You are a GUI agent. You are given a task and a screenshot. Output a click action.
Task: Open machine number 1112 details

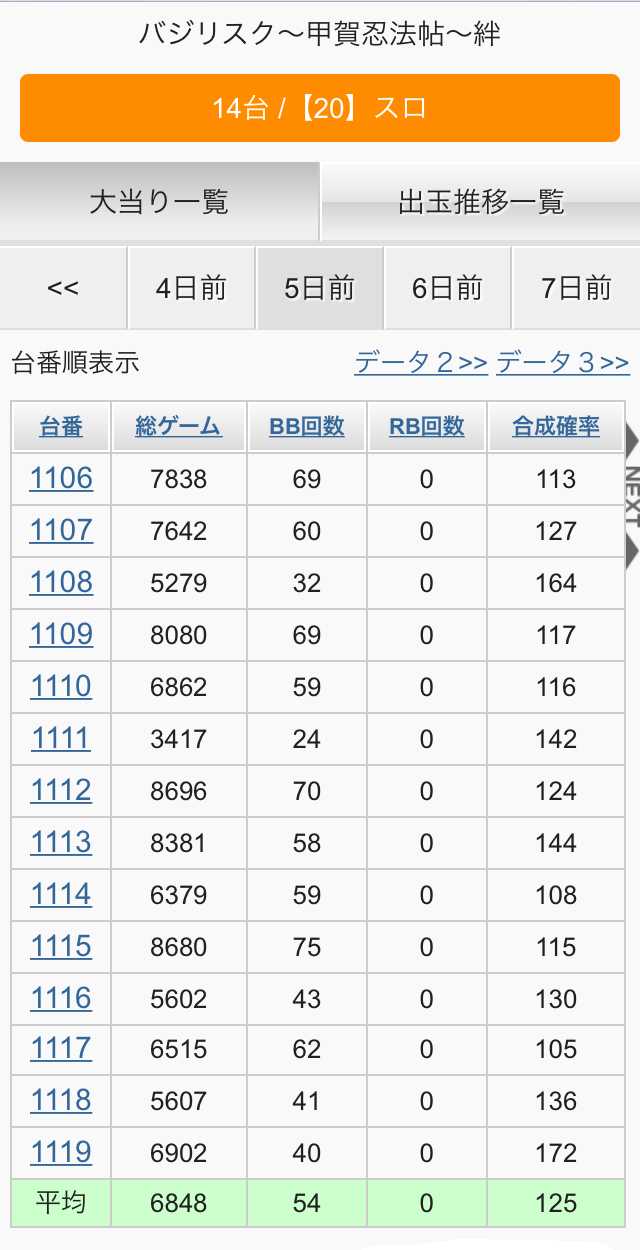click(x=61, y=791)
